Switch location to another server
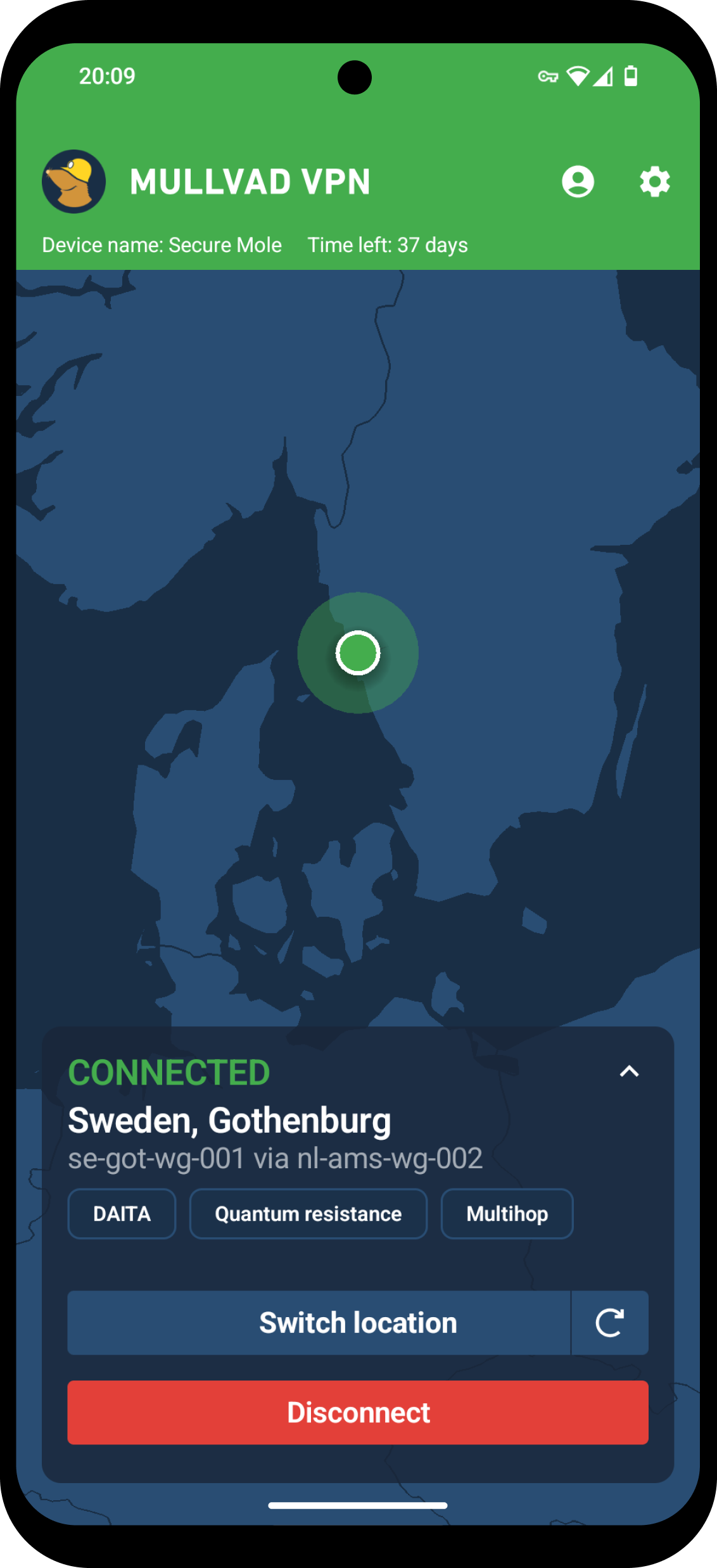Viewport: 717px width, 1568px height. click(x=319, y=1323)
